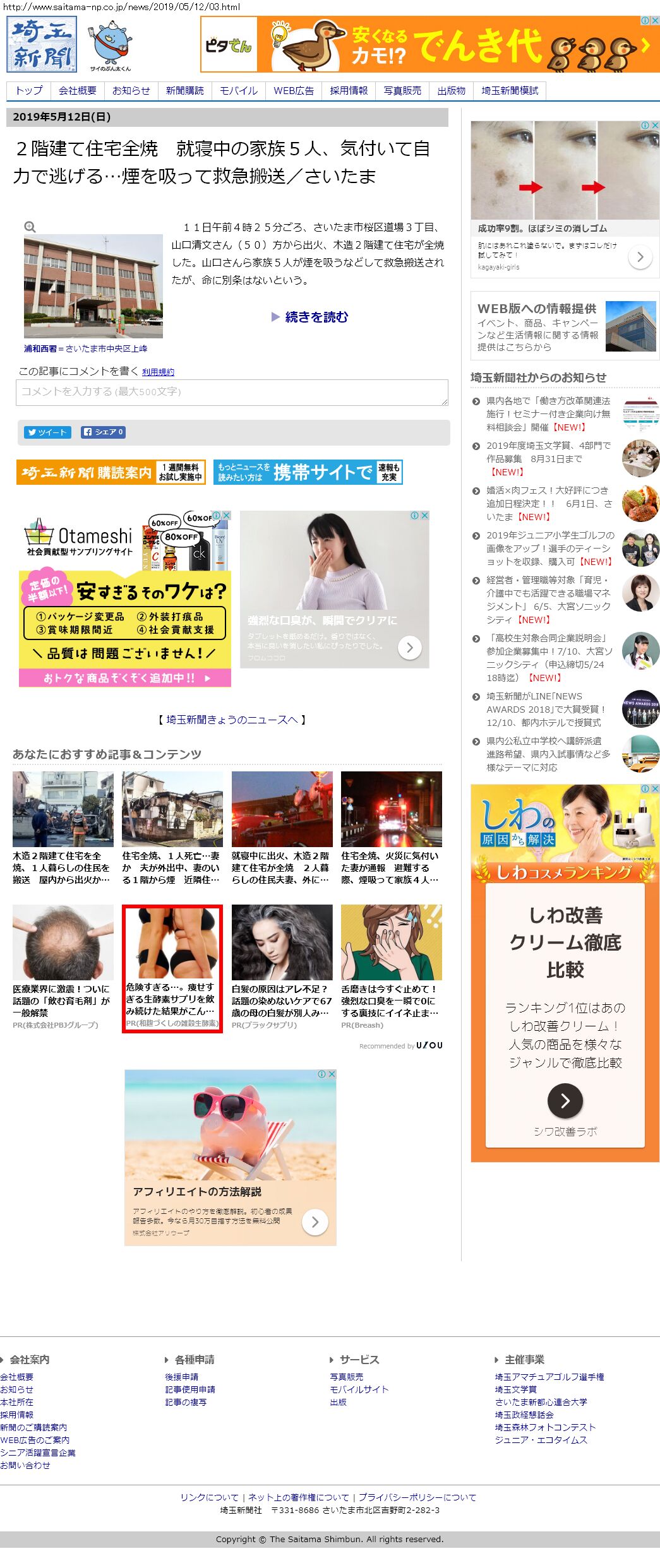Tap the 埼玉新聞 logo to go home
The width and height of the screenshot is (660, 1568).
click(42, 44)
